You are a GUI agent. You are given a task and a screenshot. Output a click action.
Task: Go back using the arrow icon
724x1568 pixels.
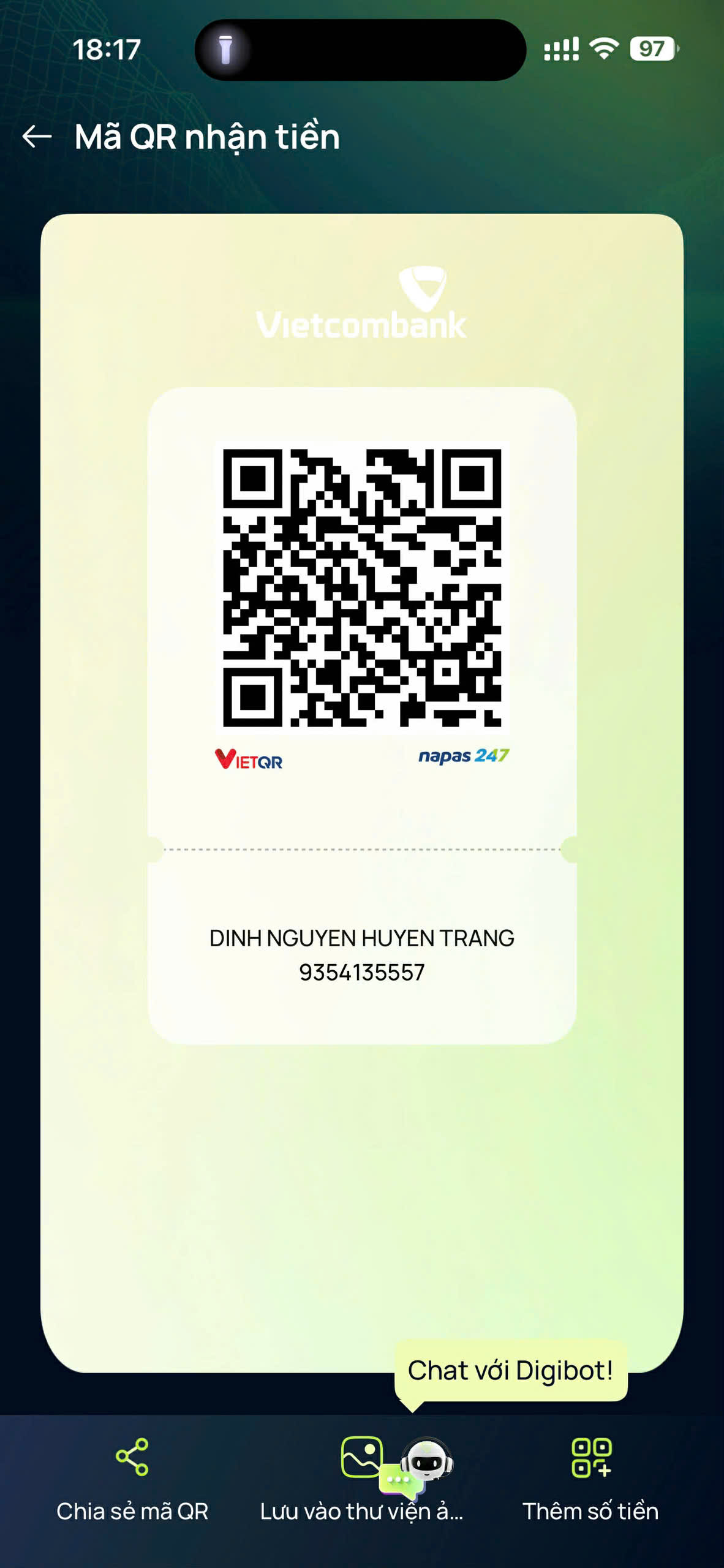[37, 136]
